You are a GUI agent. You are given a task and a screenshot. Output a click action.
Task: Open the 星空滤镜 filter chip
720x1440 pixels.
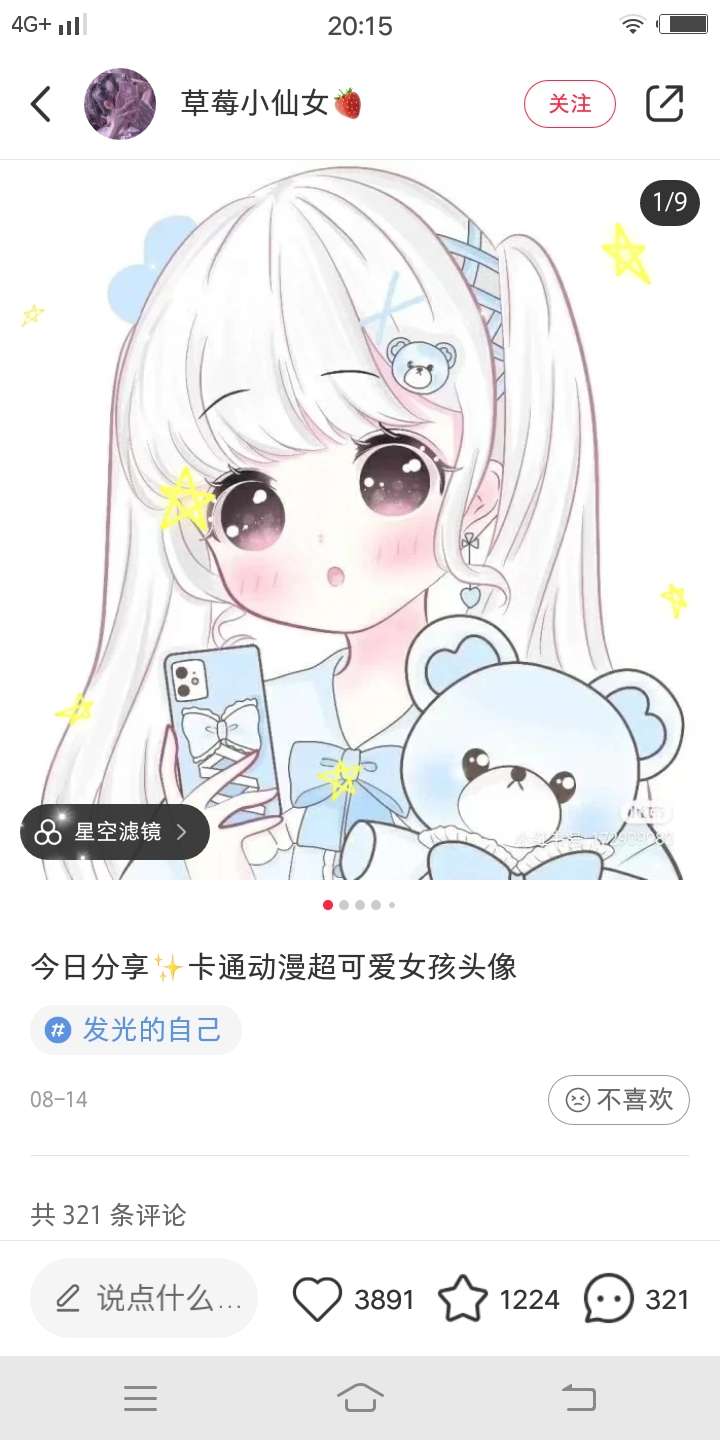click(x=114, y=832)
